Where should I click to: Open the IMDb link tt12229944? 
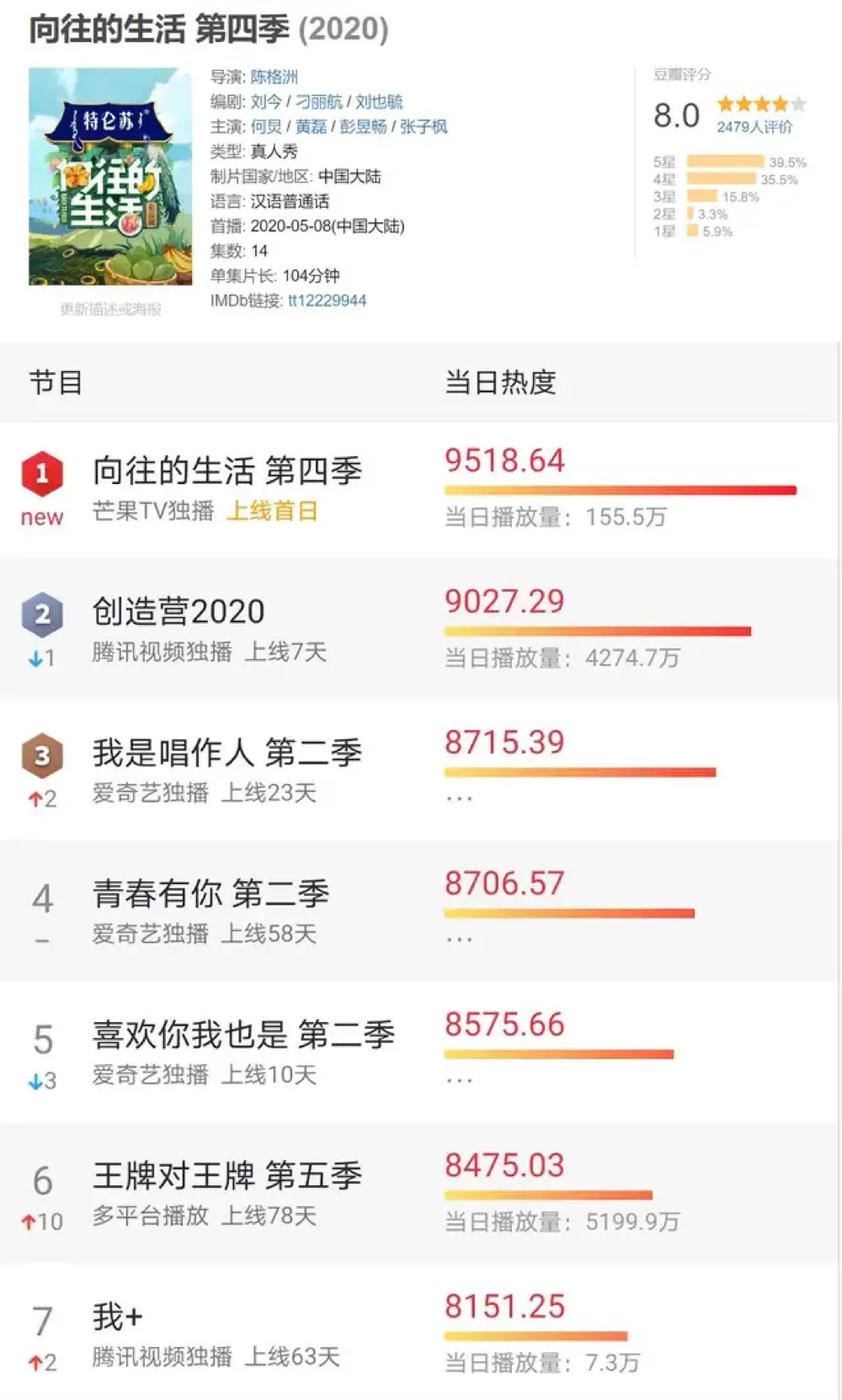328,301
